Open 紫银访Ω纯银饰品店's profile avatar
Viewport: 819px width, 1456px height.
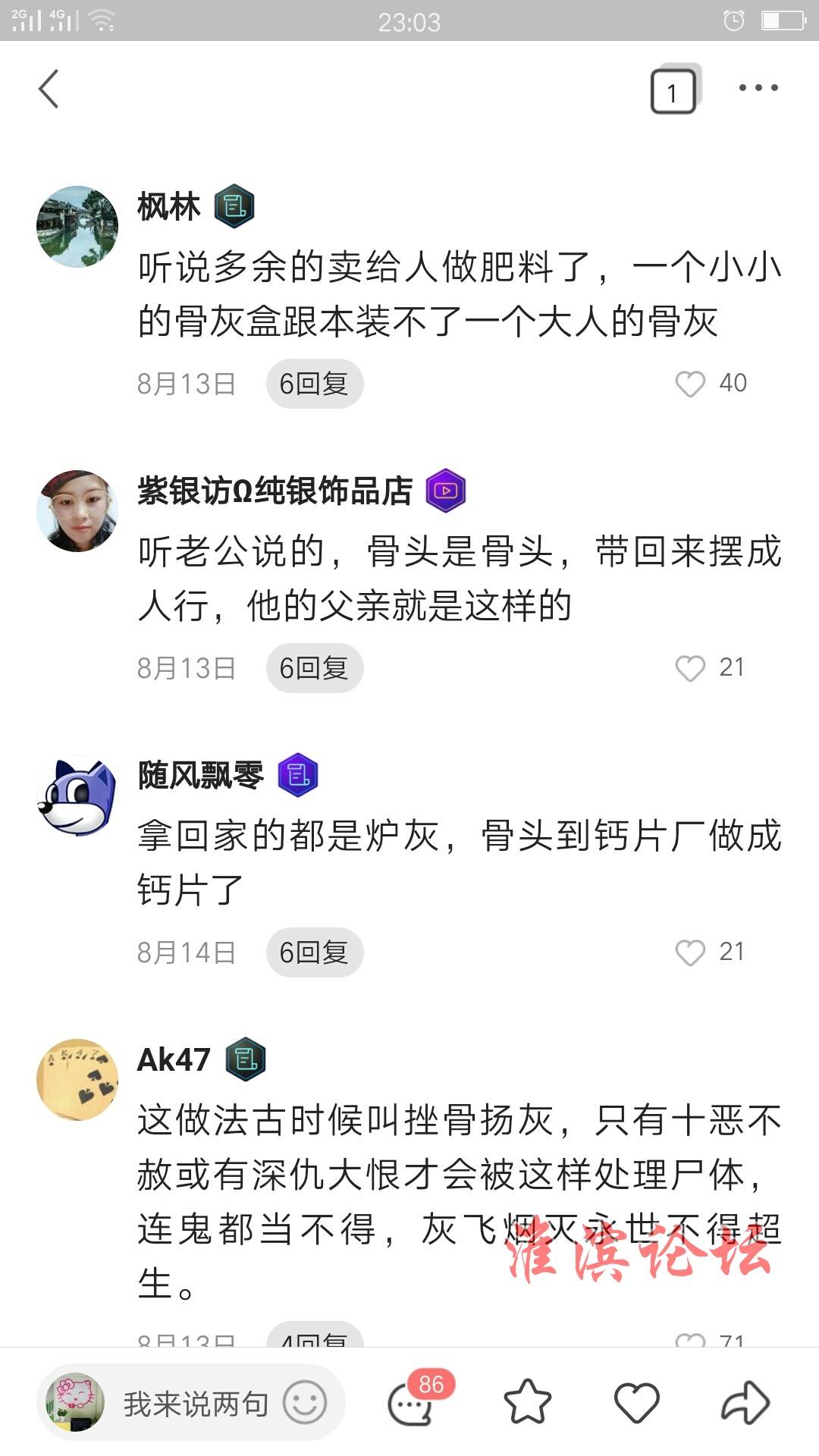click(x=77, y=510)
